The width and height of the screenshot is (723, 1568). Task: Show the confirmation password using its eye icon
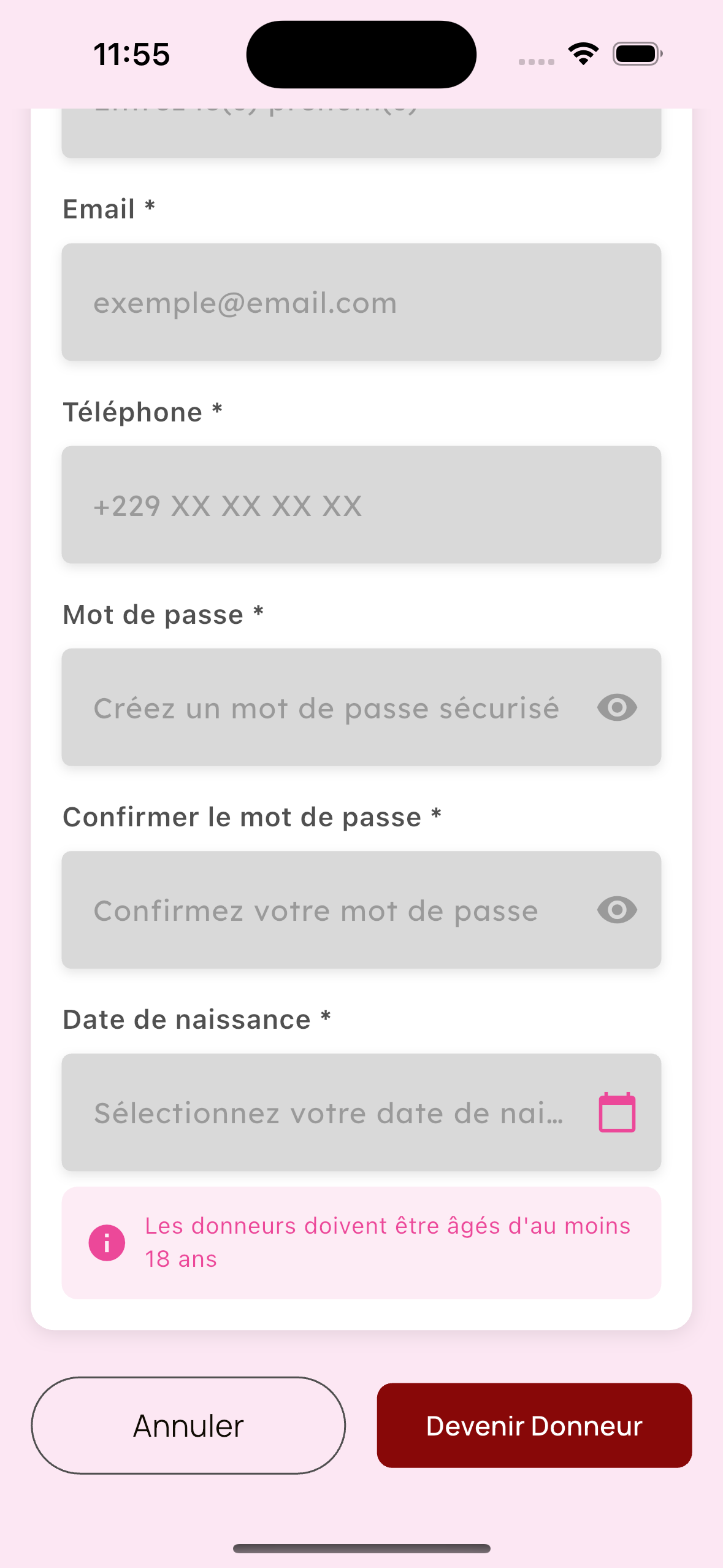pos(616,910)
